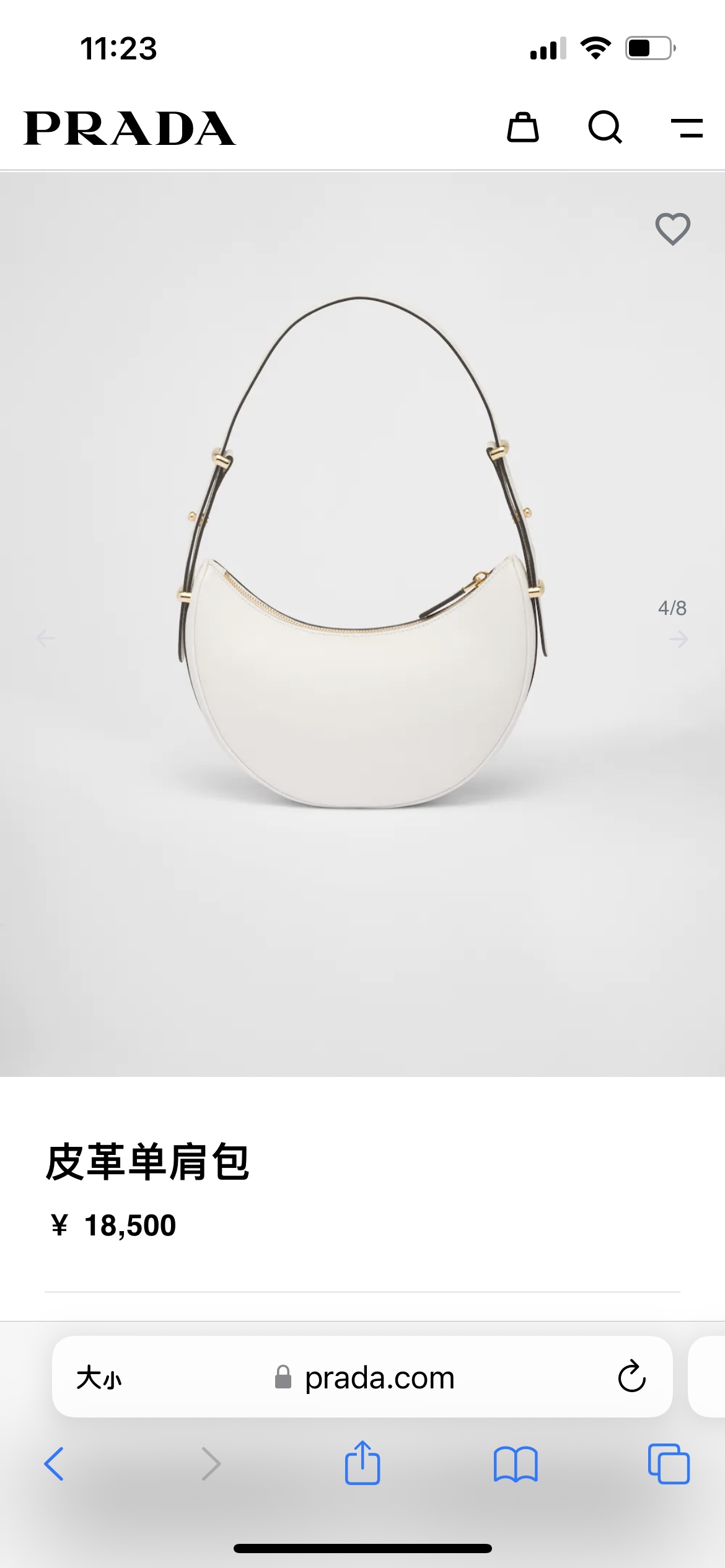Add the bag to wishlist
This screenshot has height=1568, width=725.
point(673,229)
